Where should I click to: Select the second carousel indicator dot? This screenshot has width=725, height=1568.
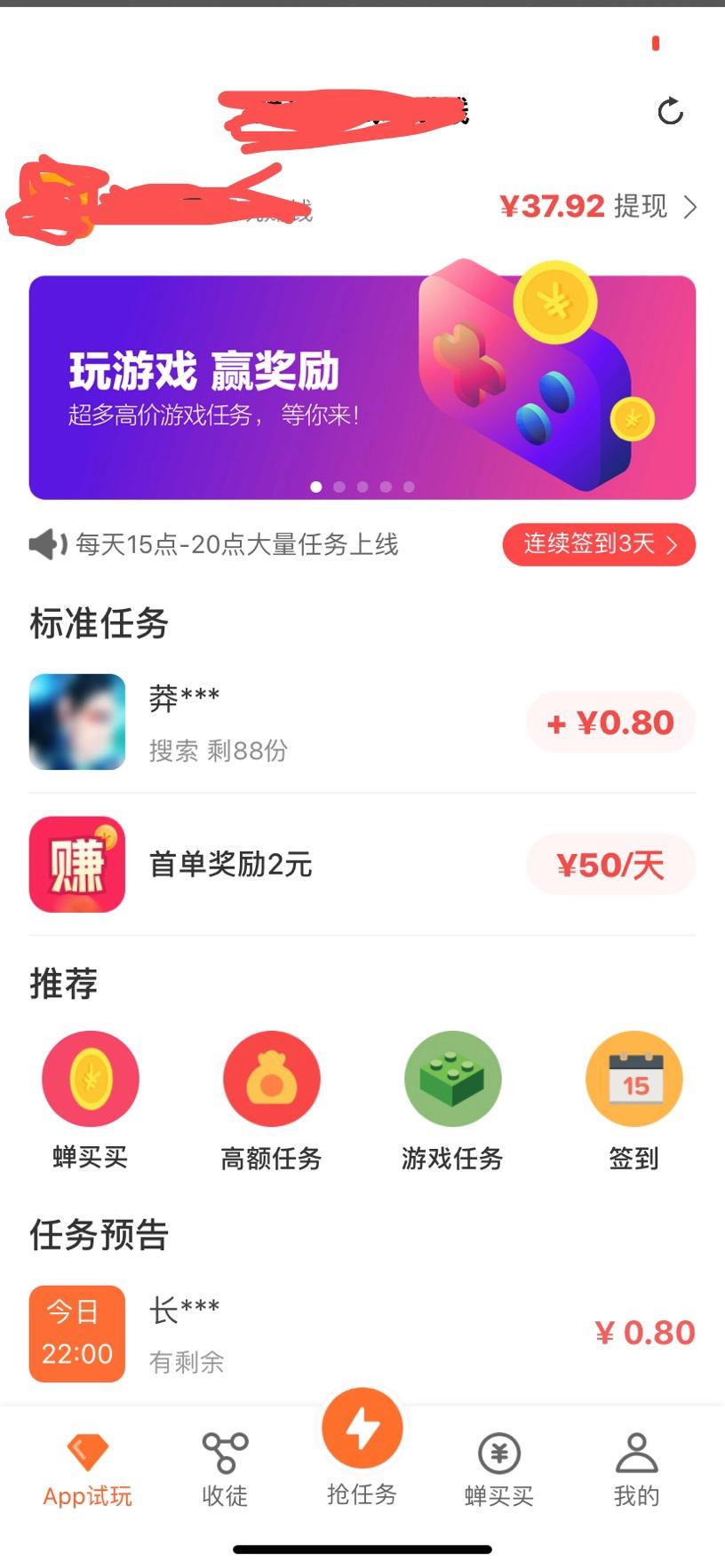point(338,487)
